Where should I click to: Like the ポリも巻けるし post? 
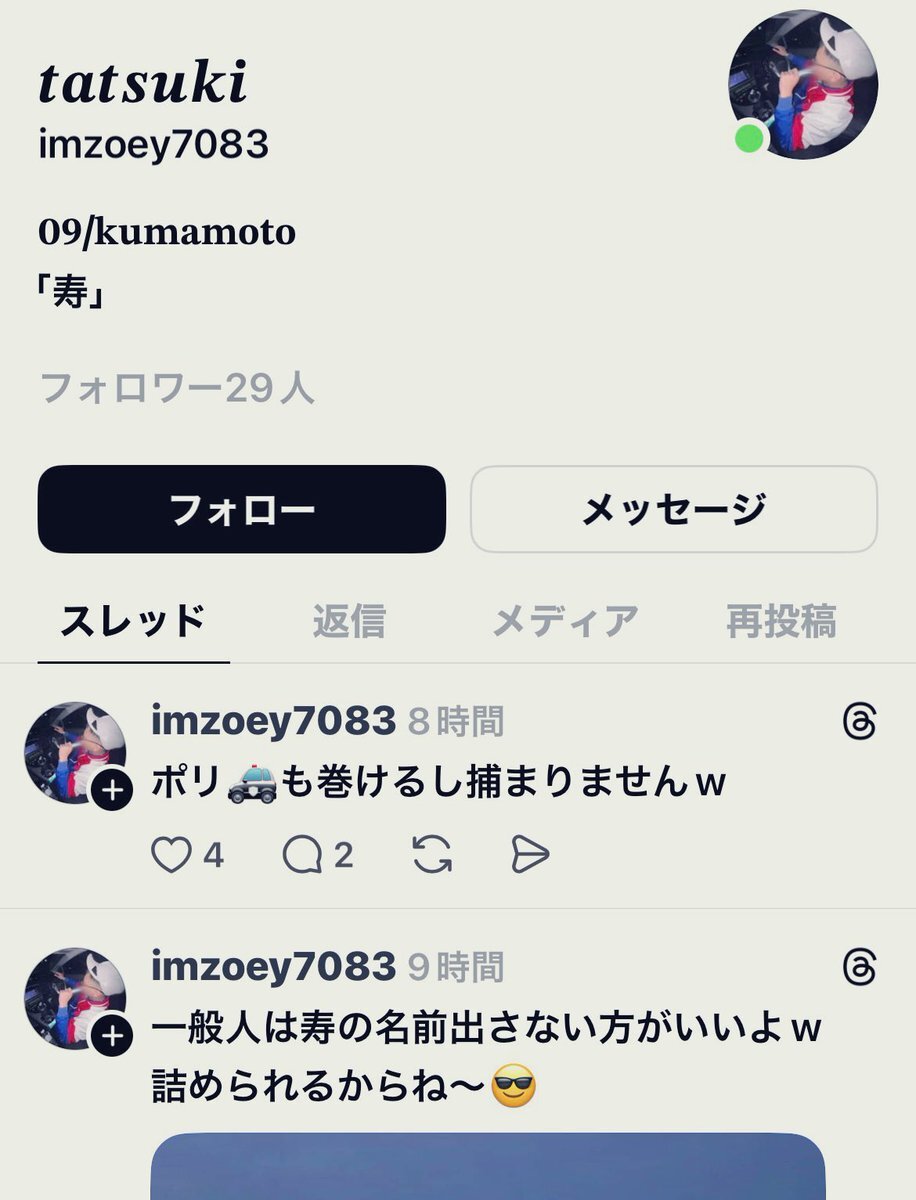pyautogui.click(x=171, y=855)
